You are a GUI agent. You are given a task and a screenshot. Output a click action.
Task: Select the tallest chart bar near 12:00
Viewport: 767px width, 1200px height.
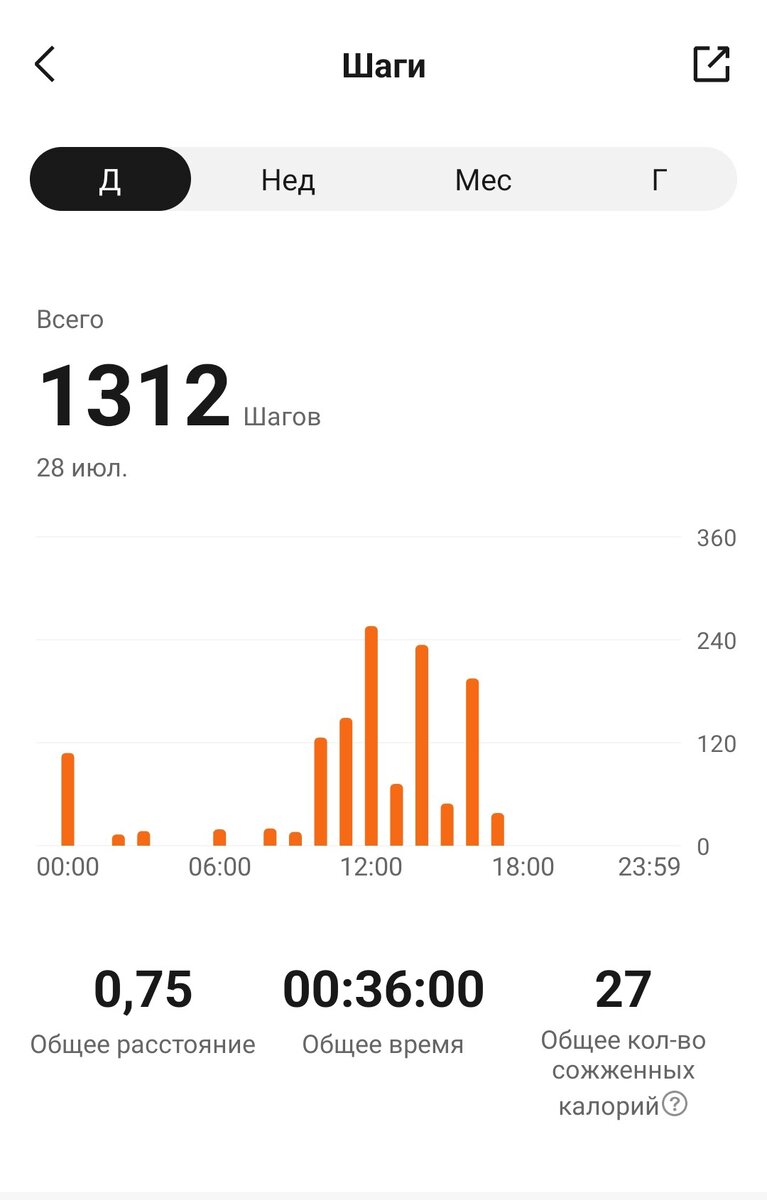(373, 730)
